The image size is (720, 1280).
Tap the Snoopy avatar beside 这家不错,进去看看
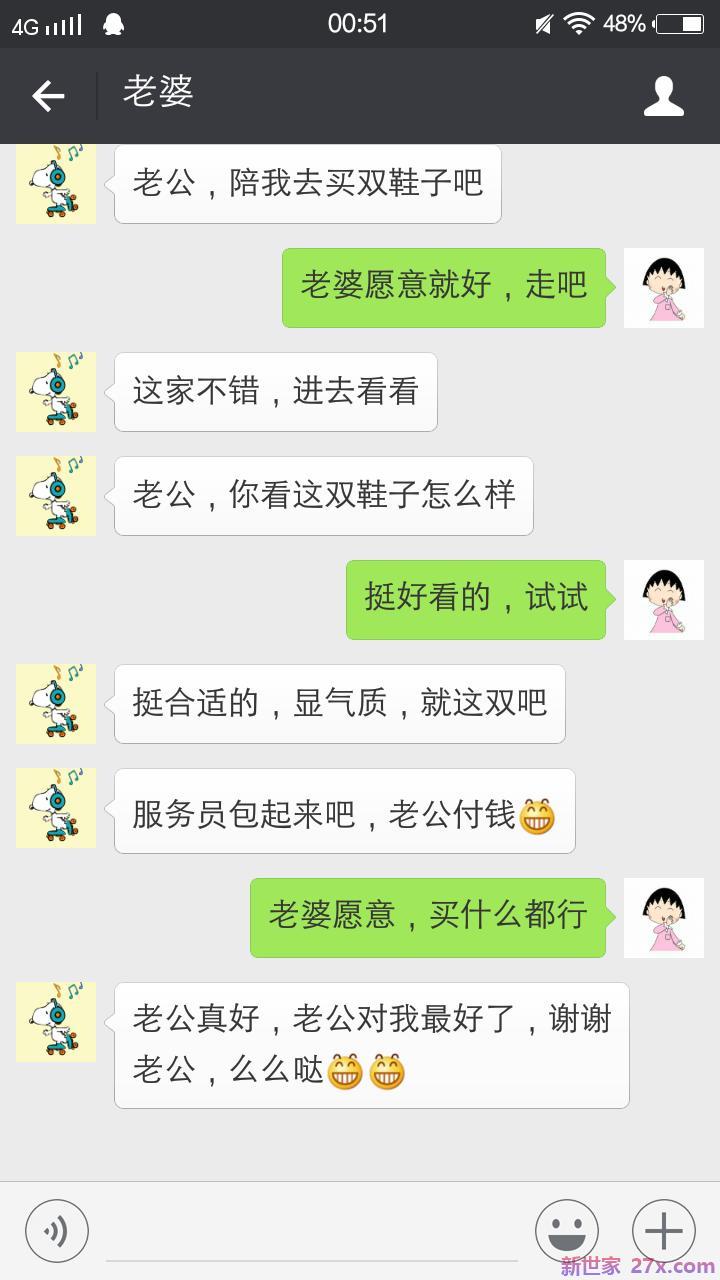[x=56, y=392]
